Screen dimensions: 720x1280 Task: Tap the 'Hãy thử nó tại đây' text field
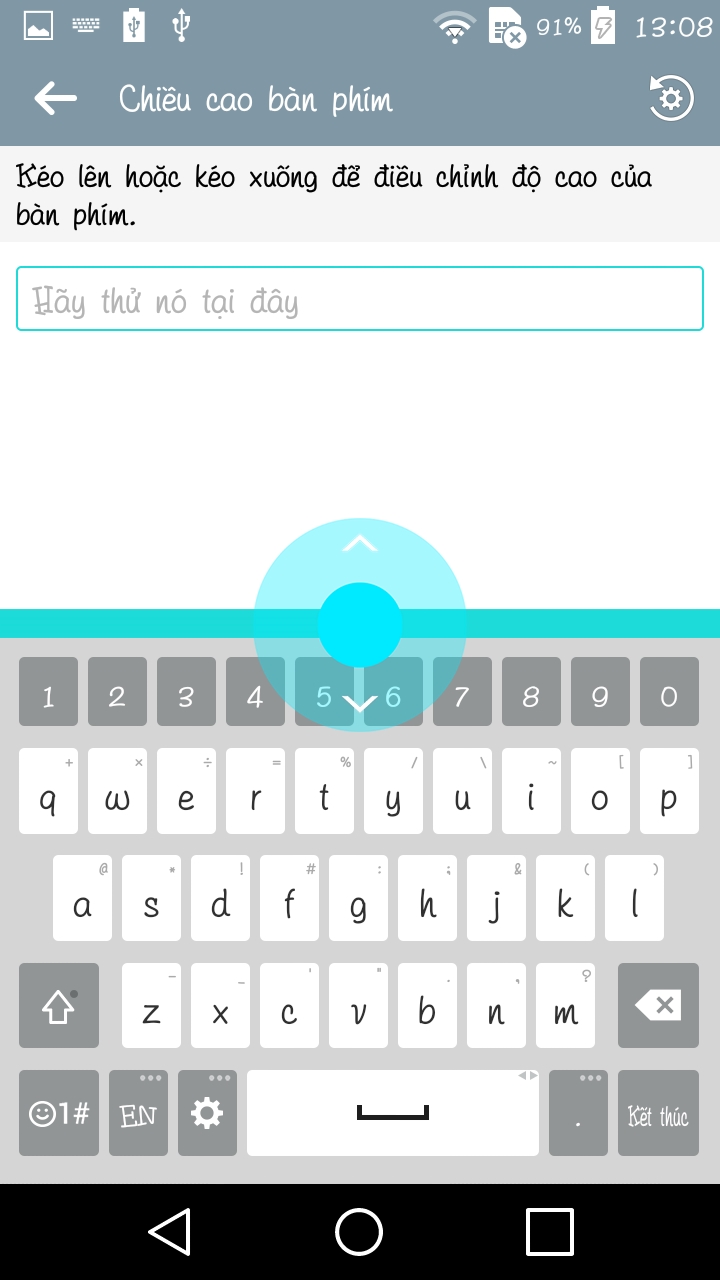pos(360,299)
